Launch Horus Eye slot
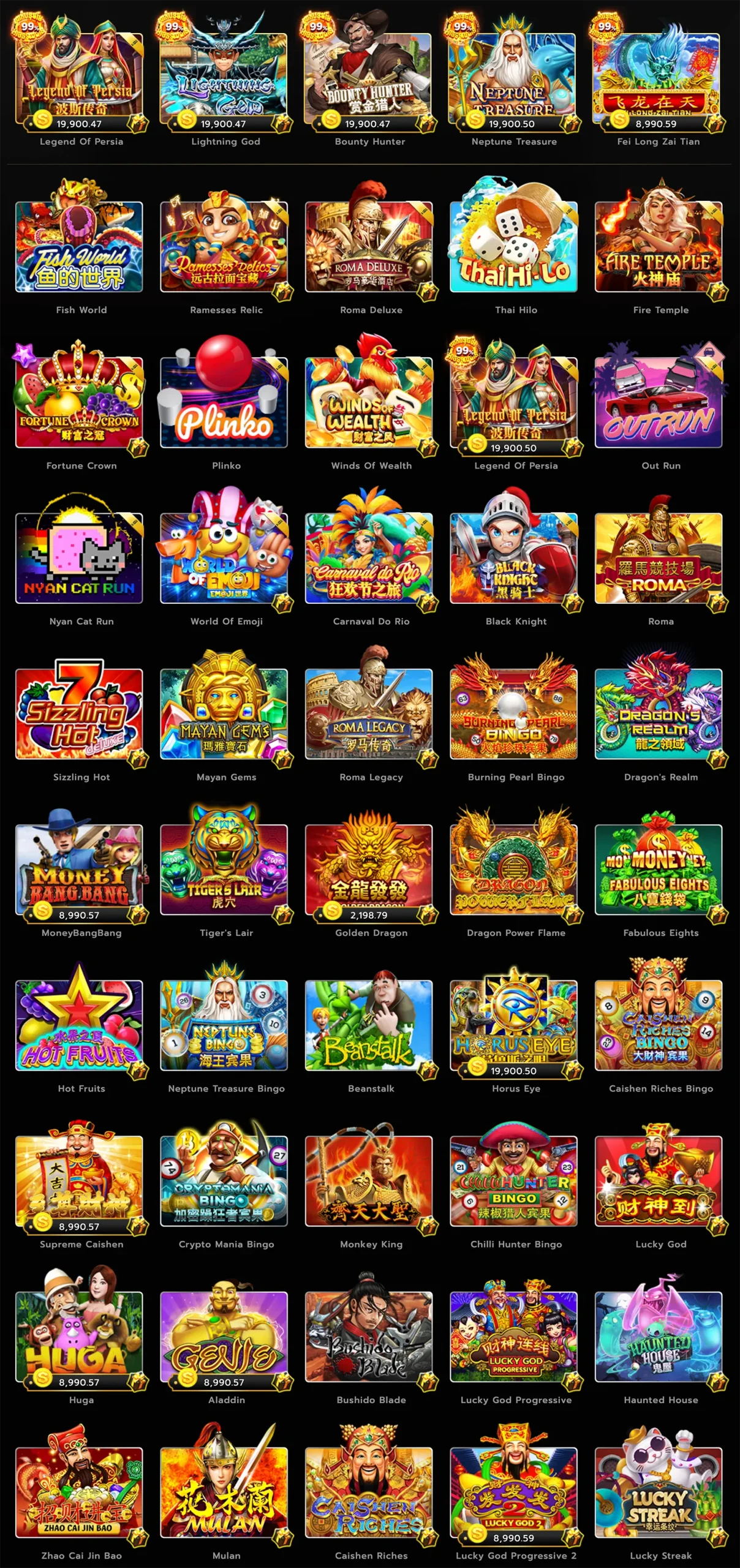 pos(513,1024)
